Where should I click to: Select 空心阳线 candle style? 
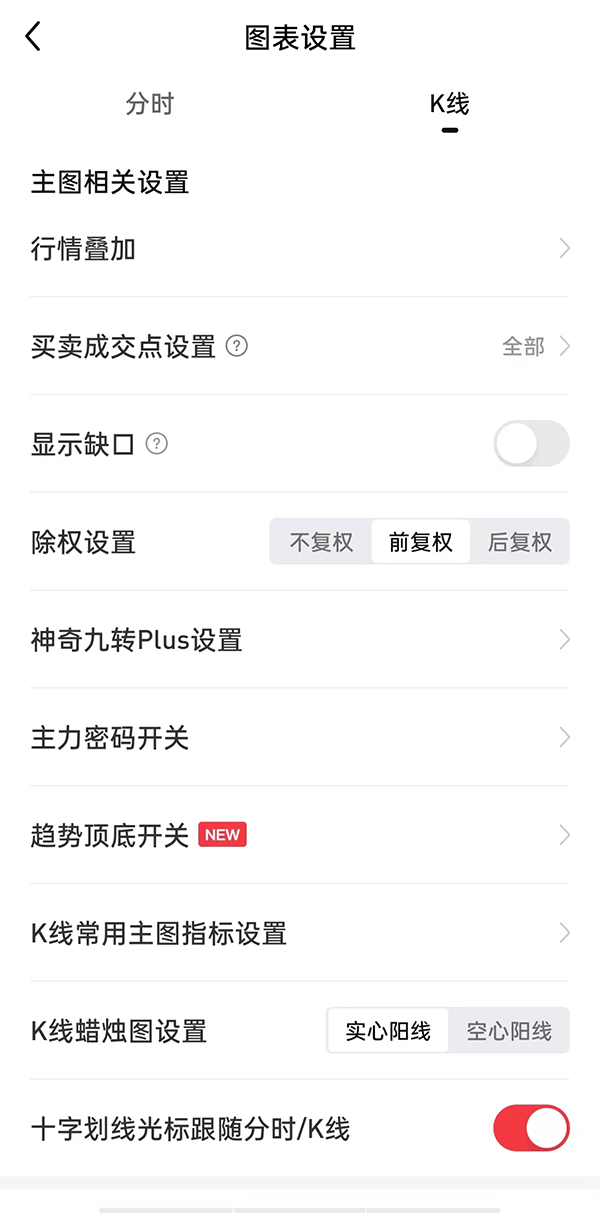[x=509, y=1031]
